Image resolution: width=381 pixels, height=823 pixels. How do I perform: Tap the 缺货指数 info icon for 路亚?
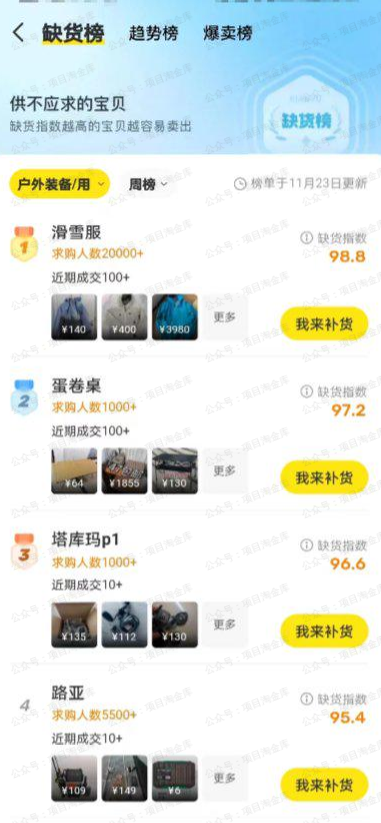point(306,699)
